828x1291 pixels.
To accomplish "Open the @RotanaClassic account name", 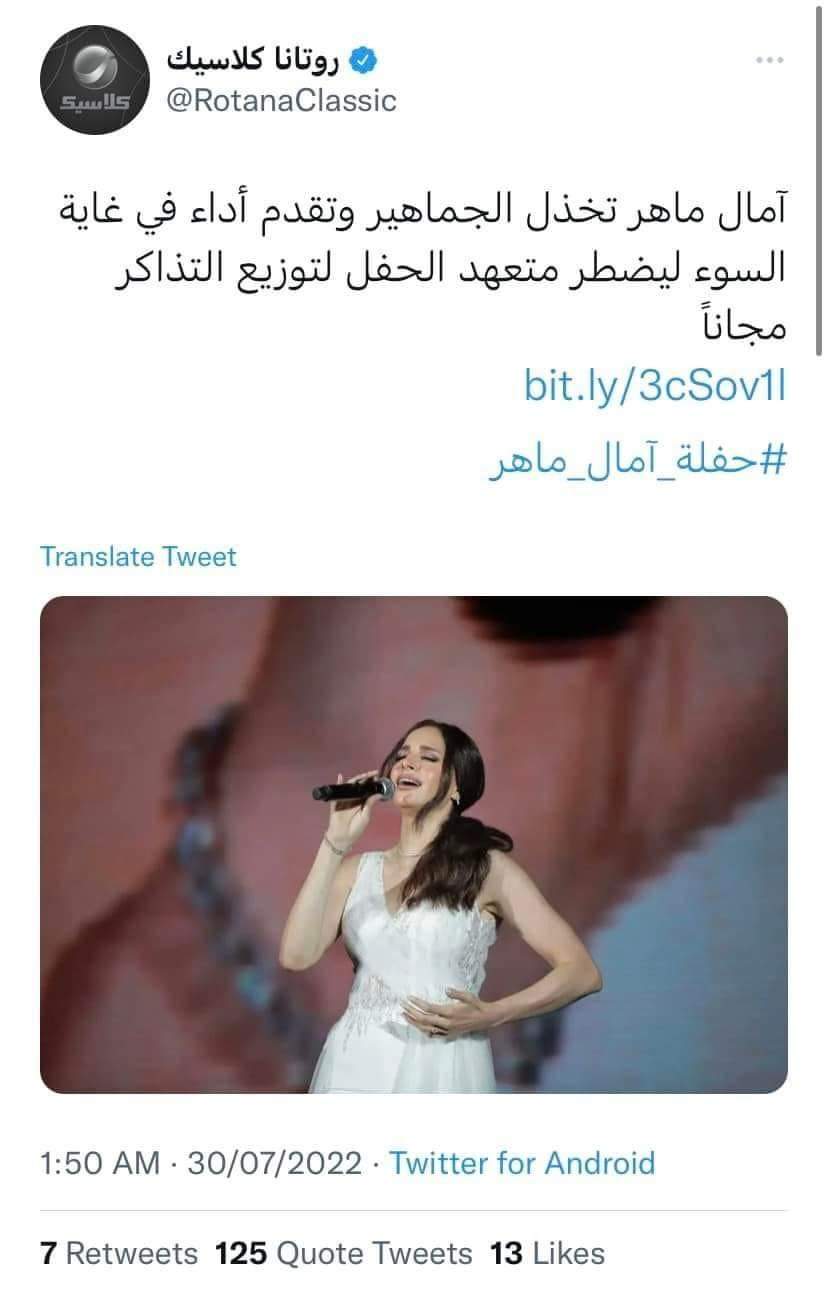I will pyautogui.click(x=280, y=100).
